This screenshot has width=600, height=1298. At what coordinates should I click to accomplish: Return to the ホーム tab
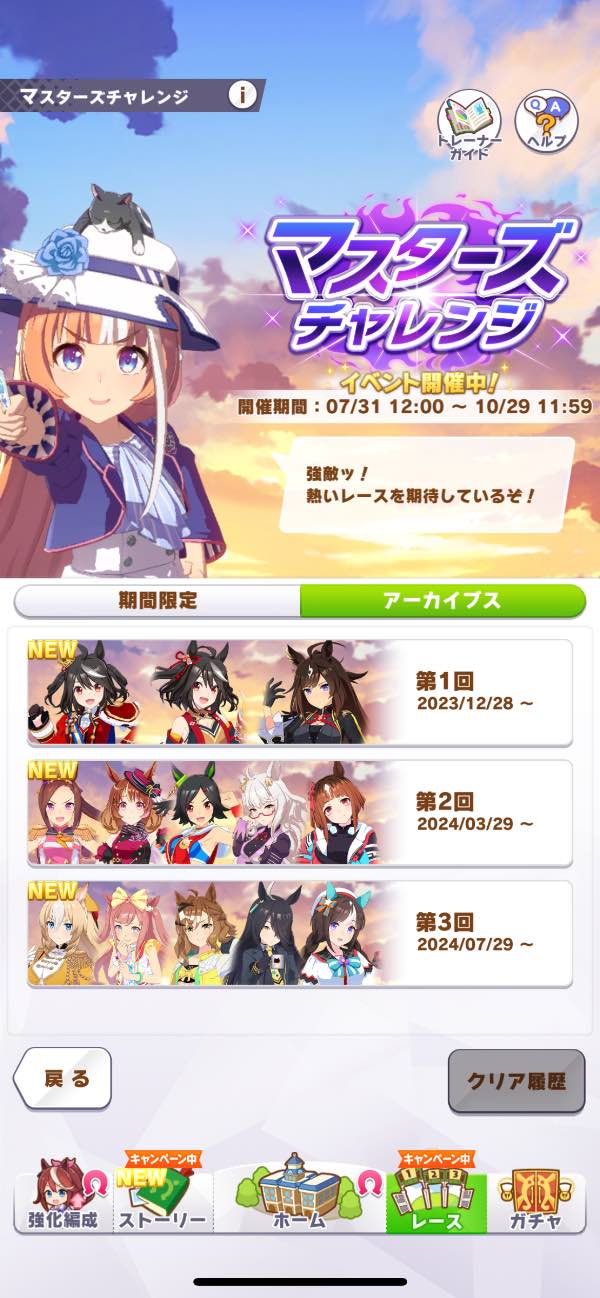tap(300, 1195)
